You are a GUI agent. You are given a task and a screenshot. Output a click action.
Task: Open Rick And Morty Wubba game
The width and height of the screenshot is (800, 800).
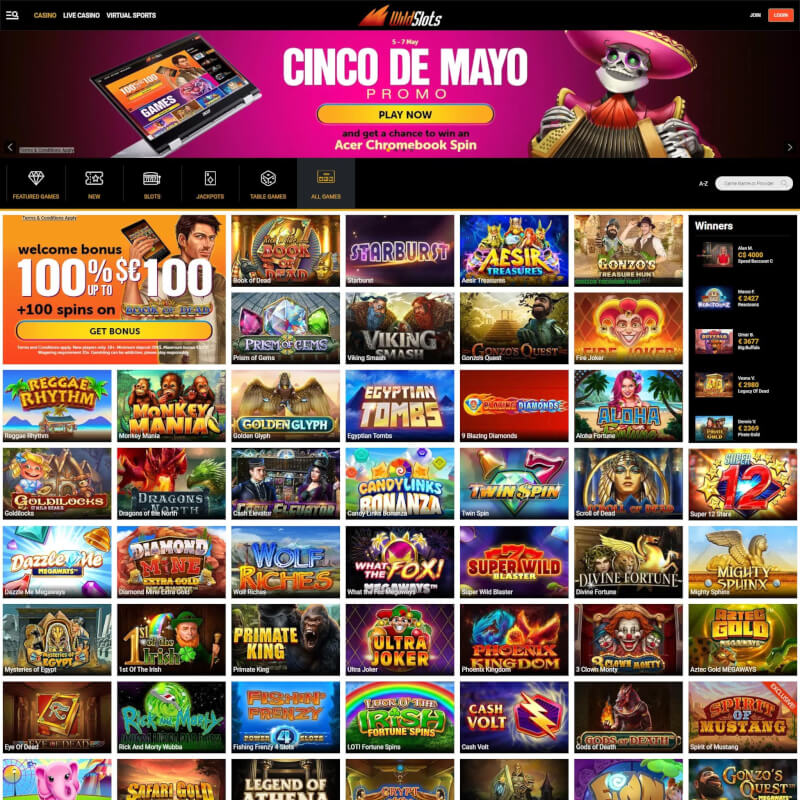click(170, 715)
